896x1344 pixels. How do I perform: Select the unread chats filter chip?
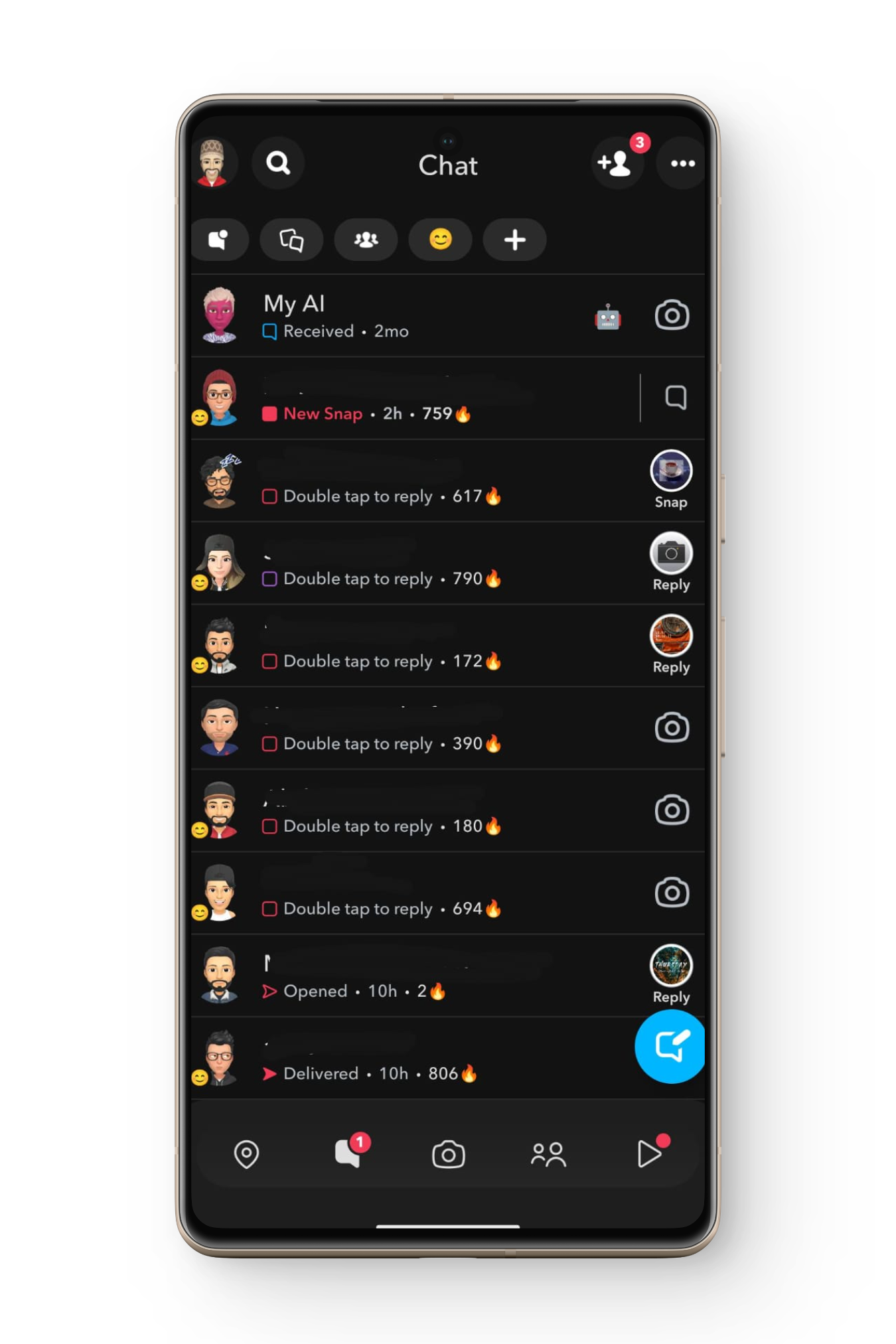[x=220, y=240]
